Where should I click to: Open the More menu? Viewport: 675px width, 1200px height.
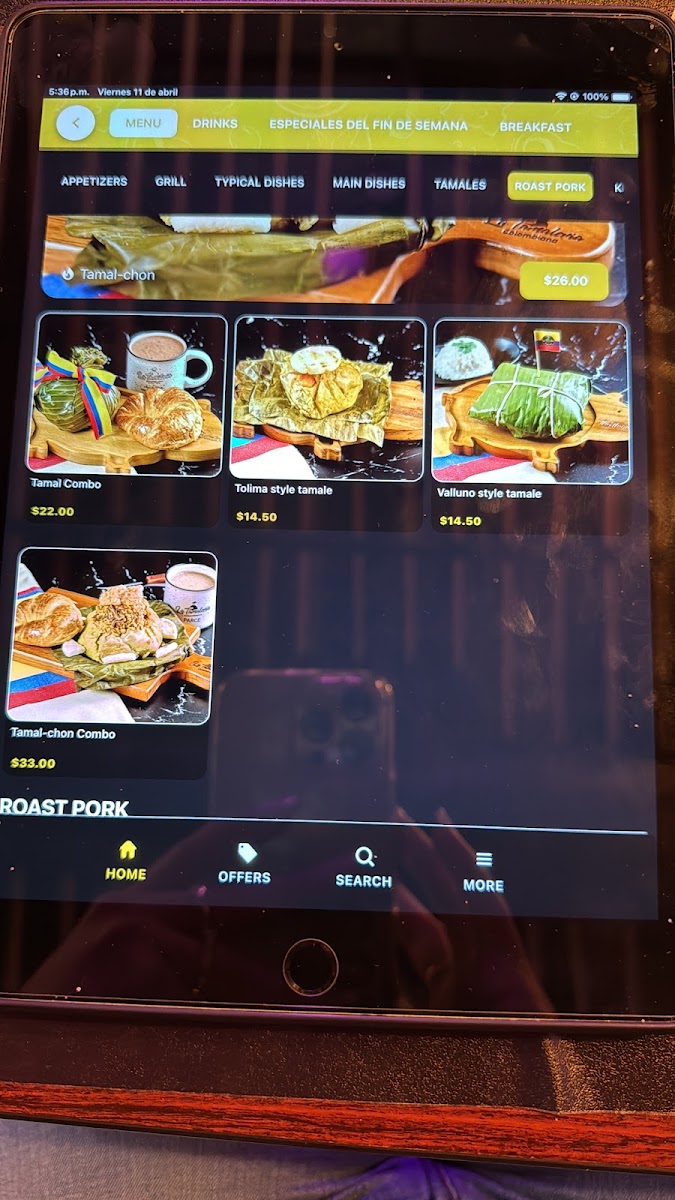pos(483,872)
